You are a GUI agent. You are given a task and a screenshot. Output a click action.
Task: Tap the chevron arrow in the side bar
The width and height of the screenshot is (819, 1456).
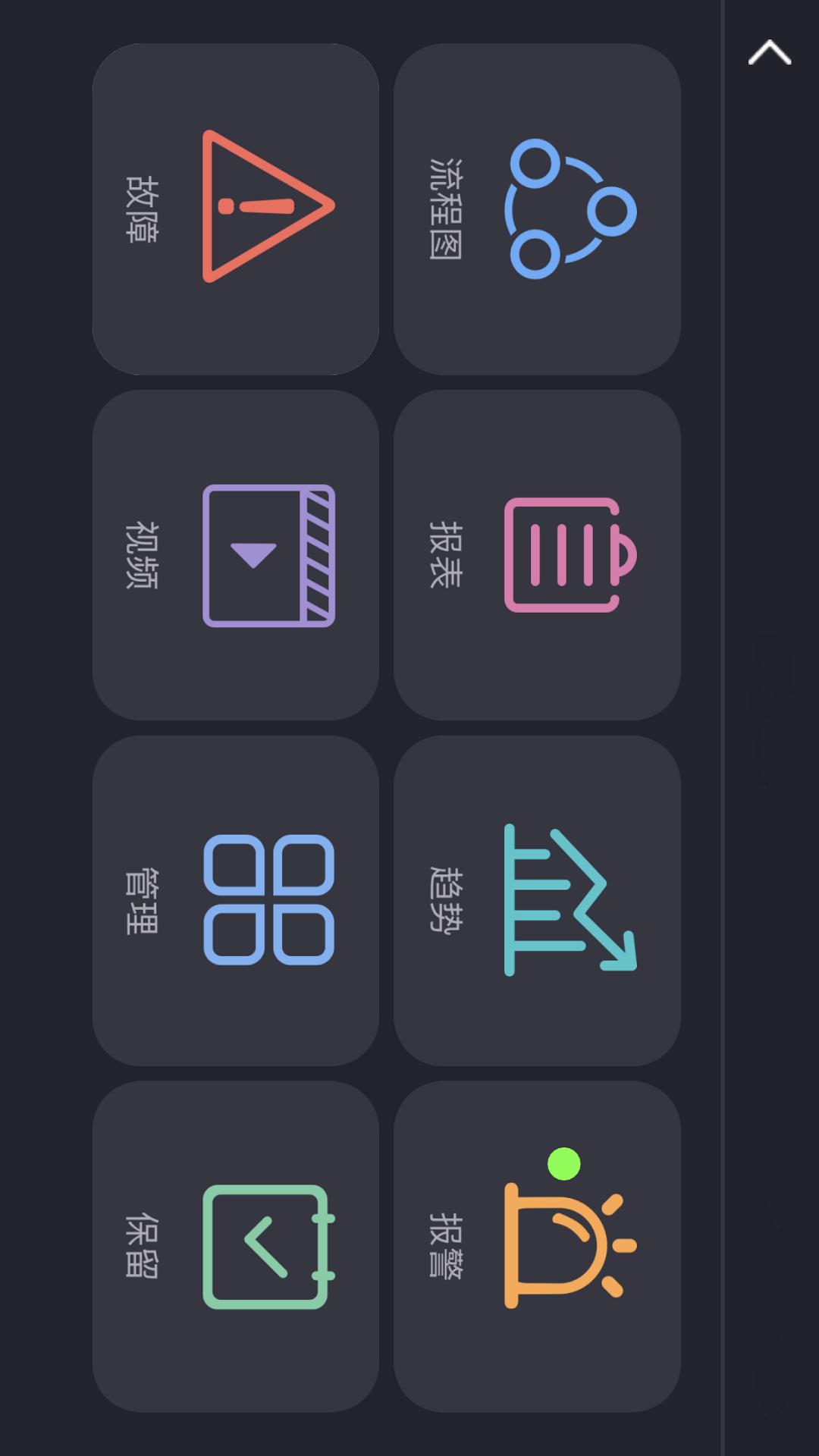point(770,52)
